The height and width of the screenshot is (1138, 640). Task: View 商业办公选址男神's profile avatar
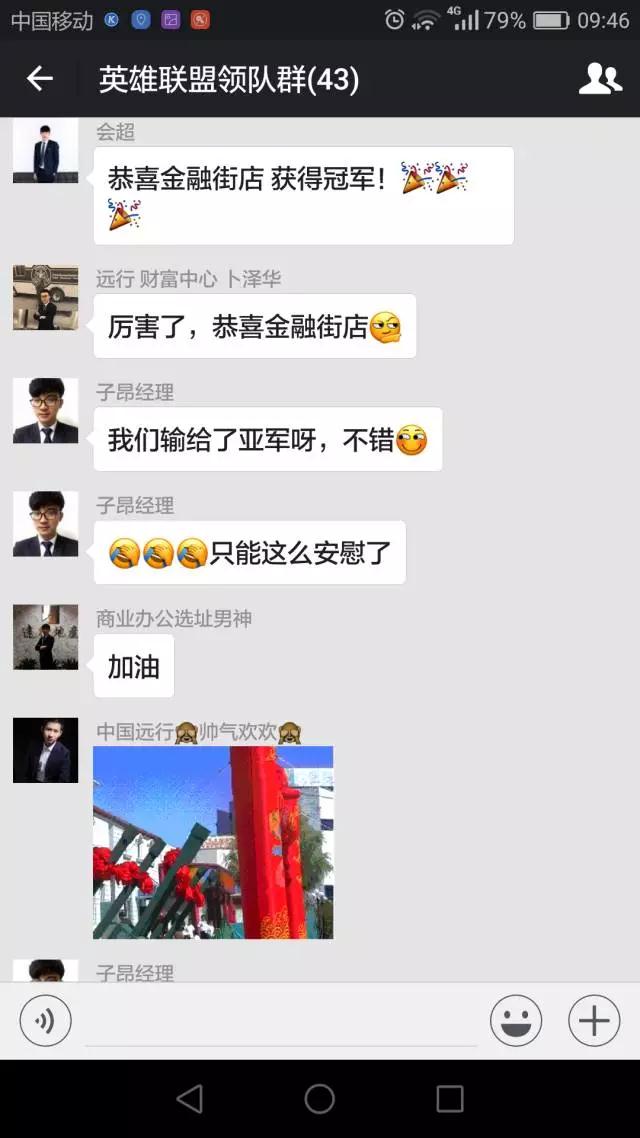pos(45,637)
